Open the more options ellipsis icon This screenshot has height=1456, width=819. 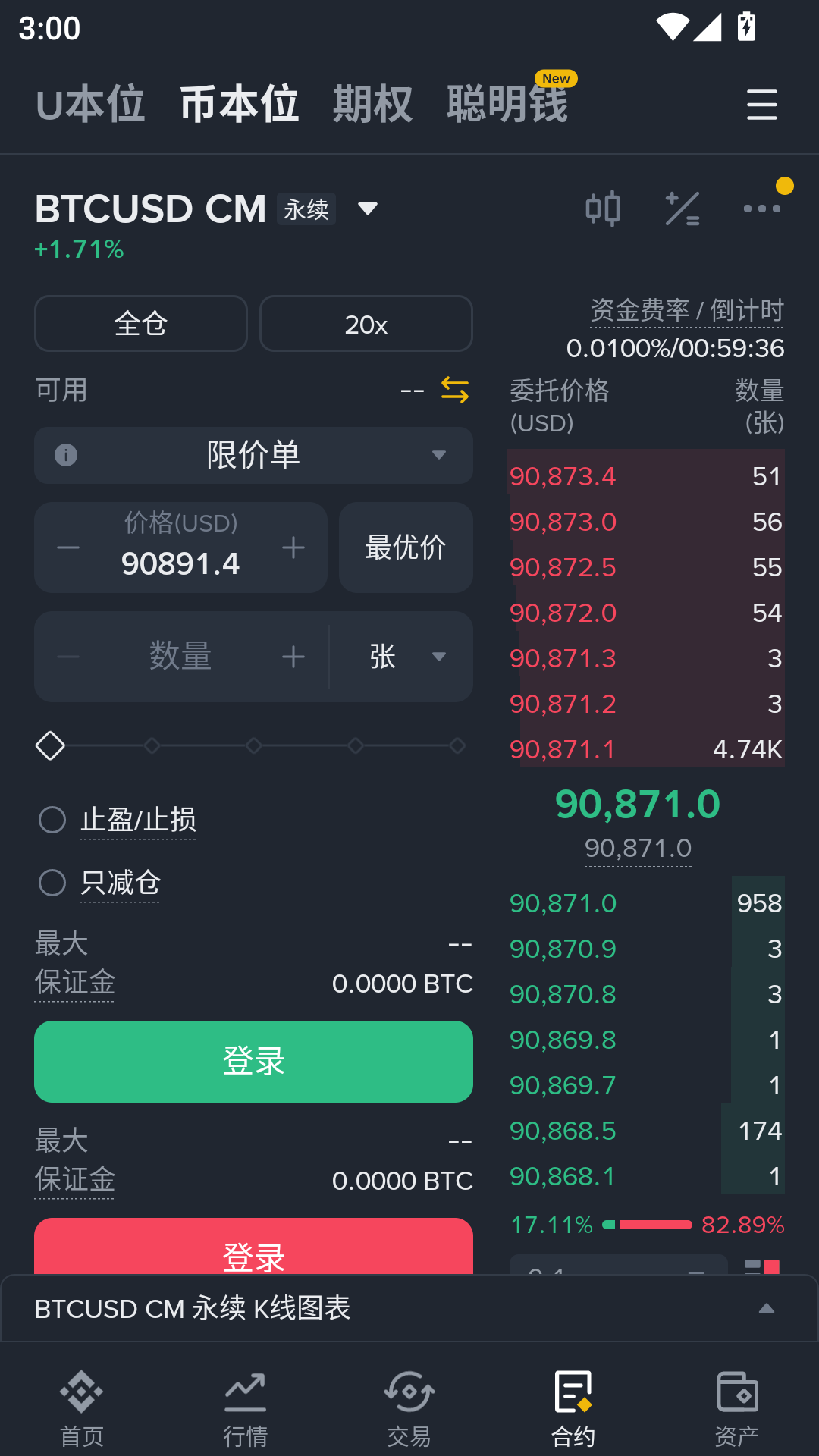pyautogui.click(x=761, y=210)
